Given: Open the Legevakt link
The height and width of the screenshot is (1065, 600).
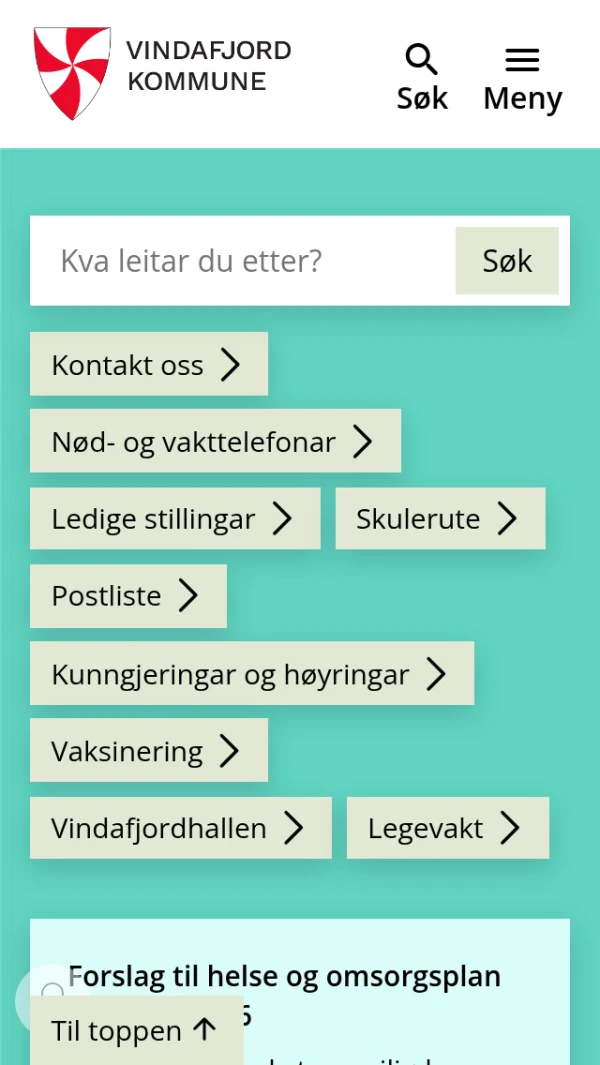Looking at the screenshot, I should tap(447, 828).
